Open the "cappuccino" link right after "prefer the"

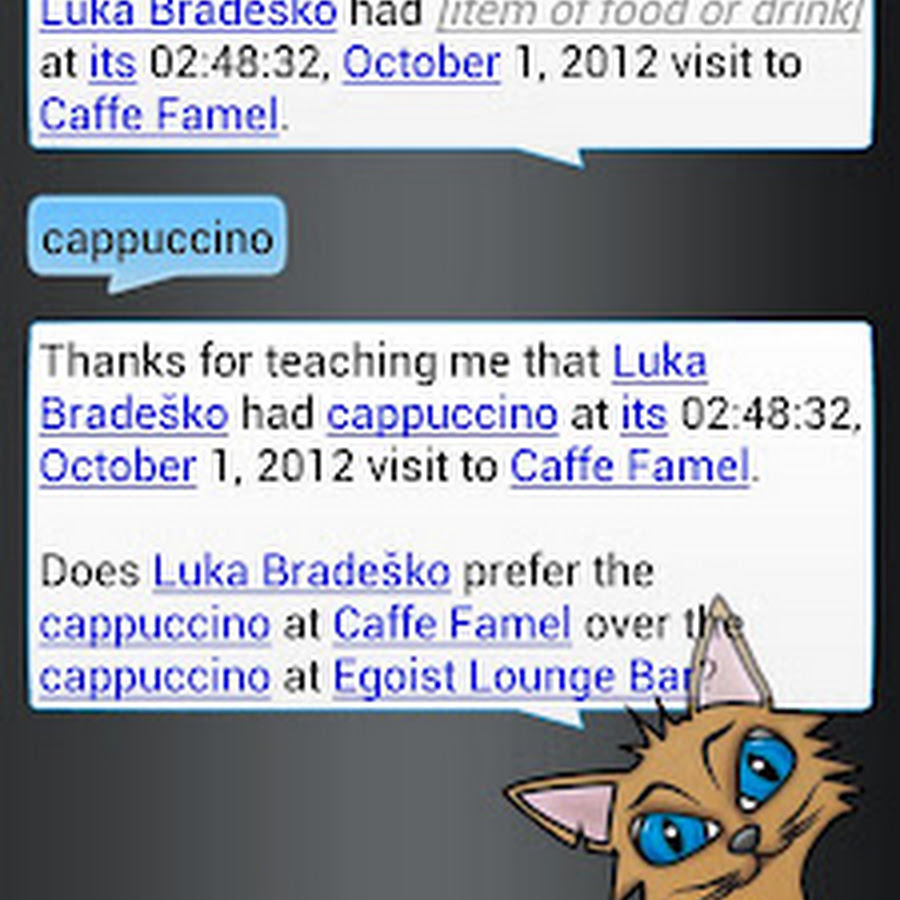point(155,625)
